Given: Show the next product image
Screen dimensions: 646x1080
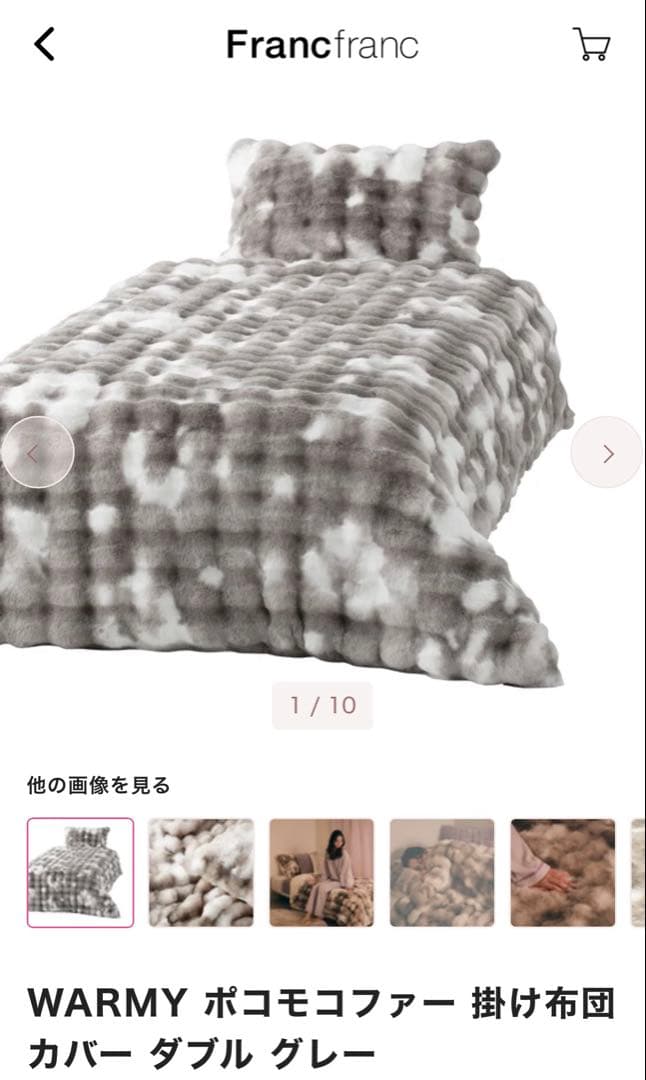Looking at the screenshot, I should pos(606,453).
